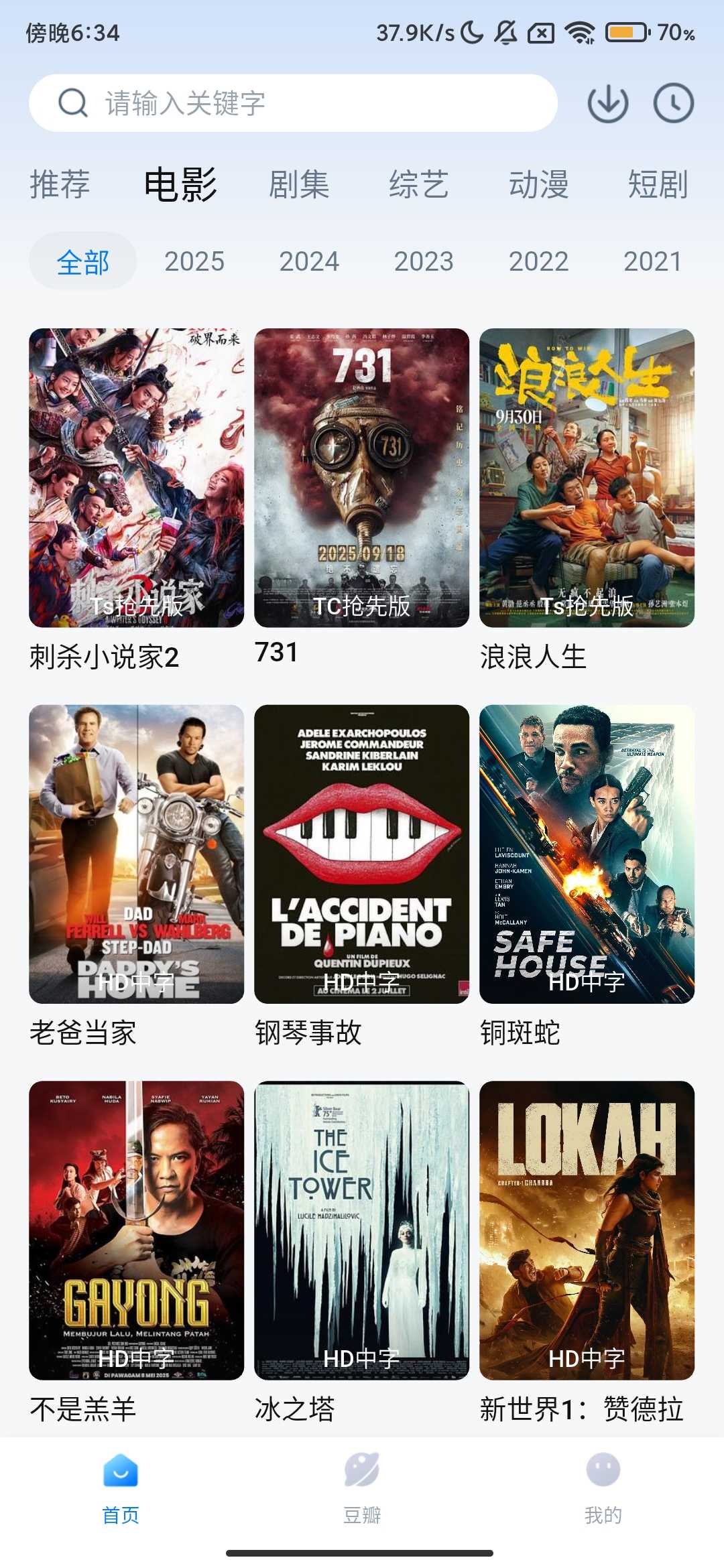Focus the keyword search field

click(293, 103)
